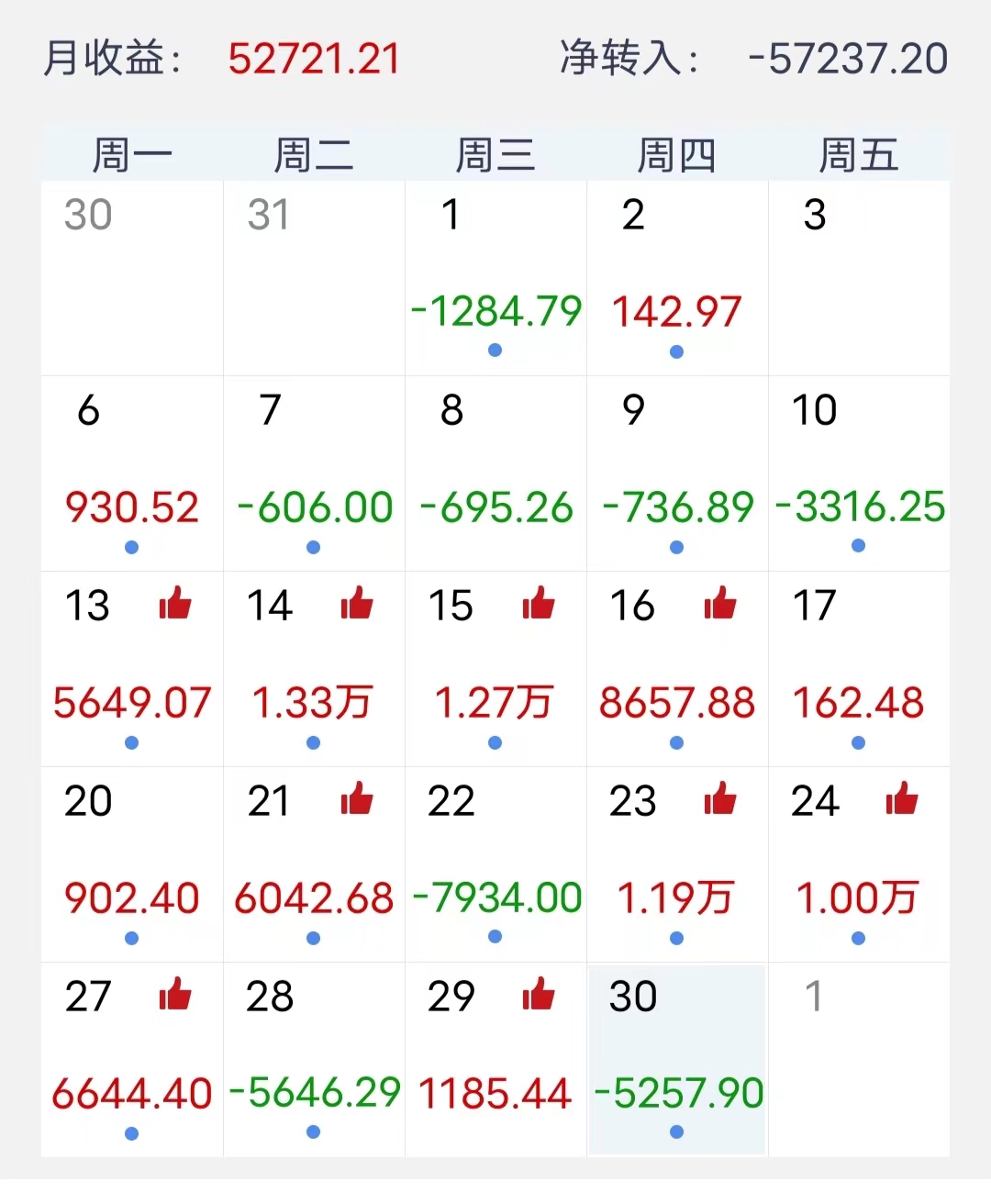Open day 7 with -606.00 loss
Viewport: 991px width, 1204px height.
click(x=314, y=474)
